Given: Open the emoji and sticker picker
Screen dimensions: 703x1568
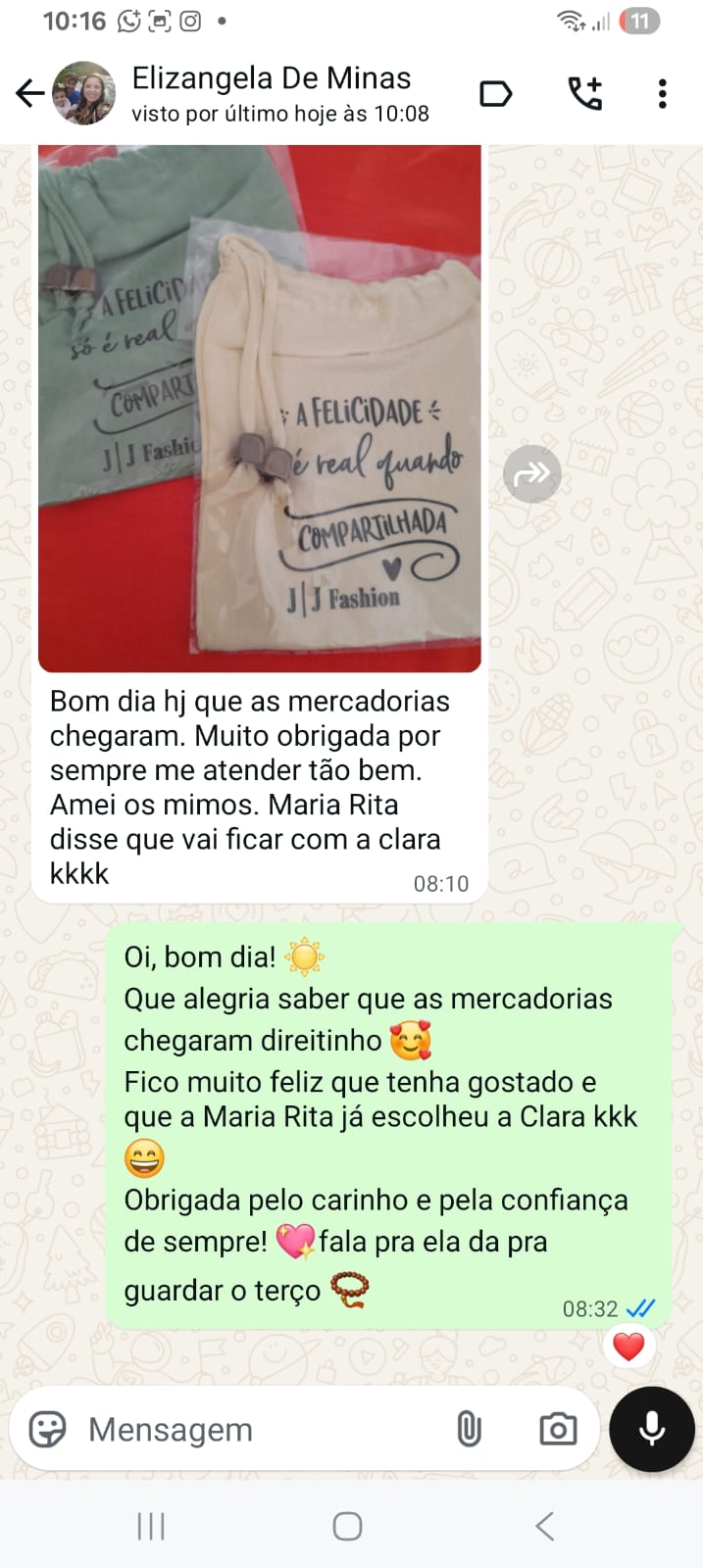Looking at the screenshot, I should pos(47,1429).
